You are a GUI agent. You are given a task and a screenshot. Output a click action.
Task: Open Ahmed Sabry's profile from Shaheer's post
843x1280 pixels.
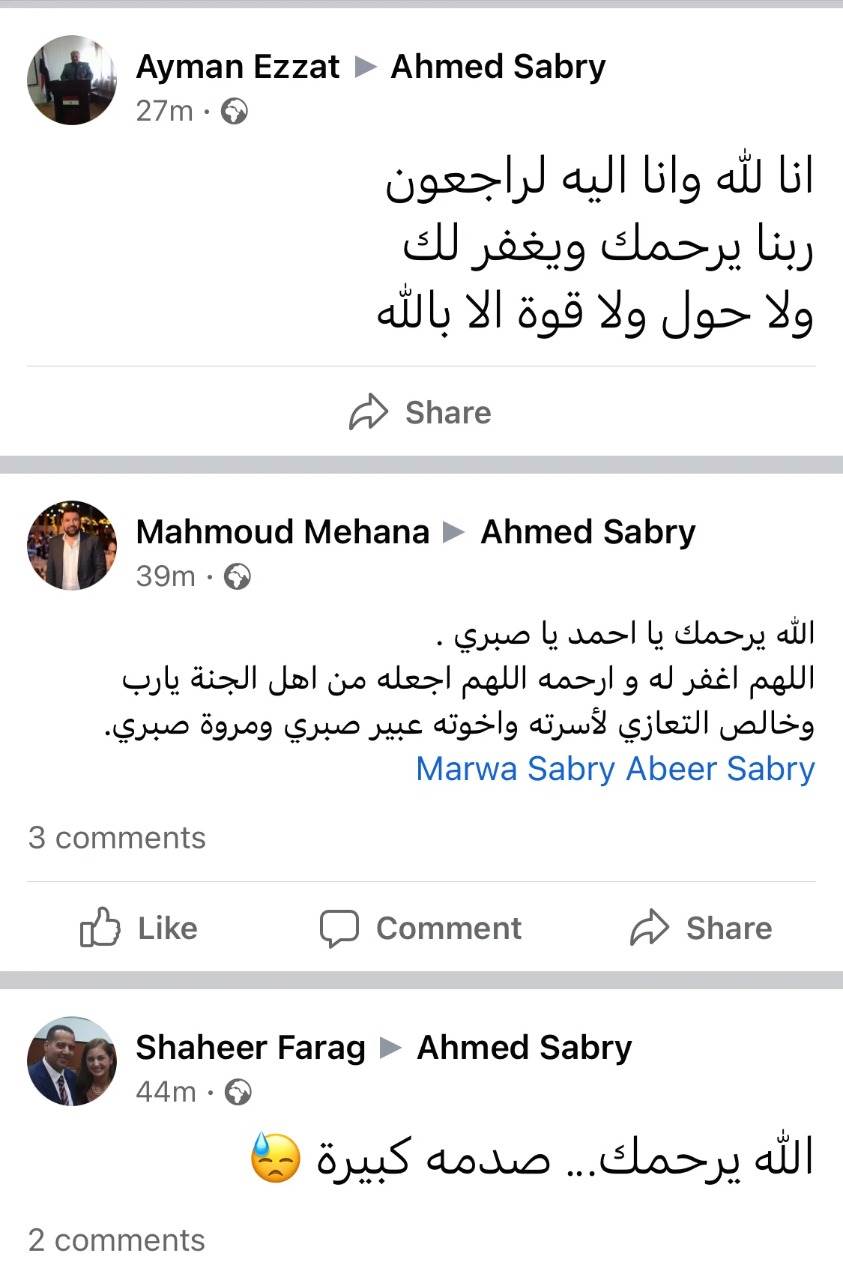pos(524,1048)
